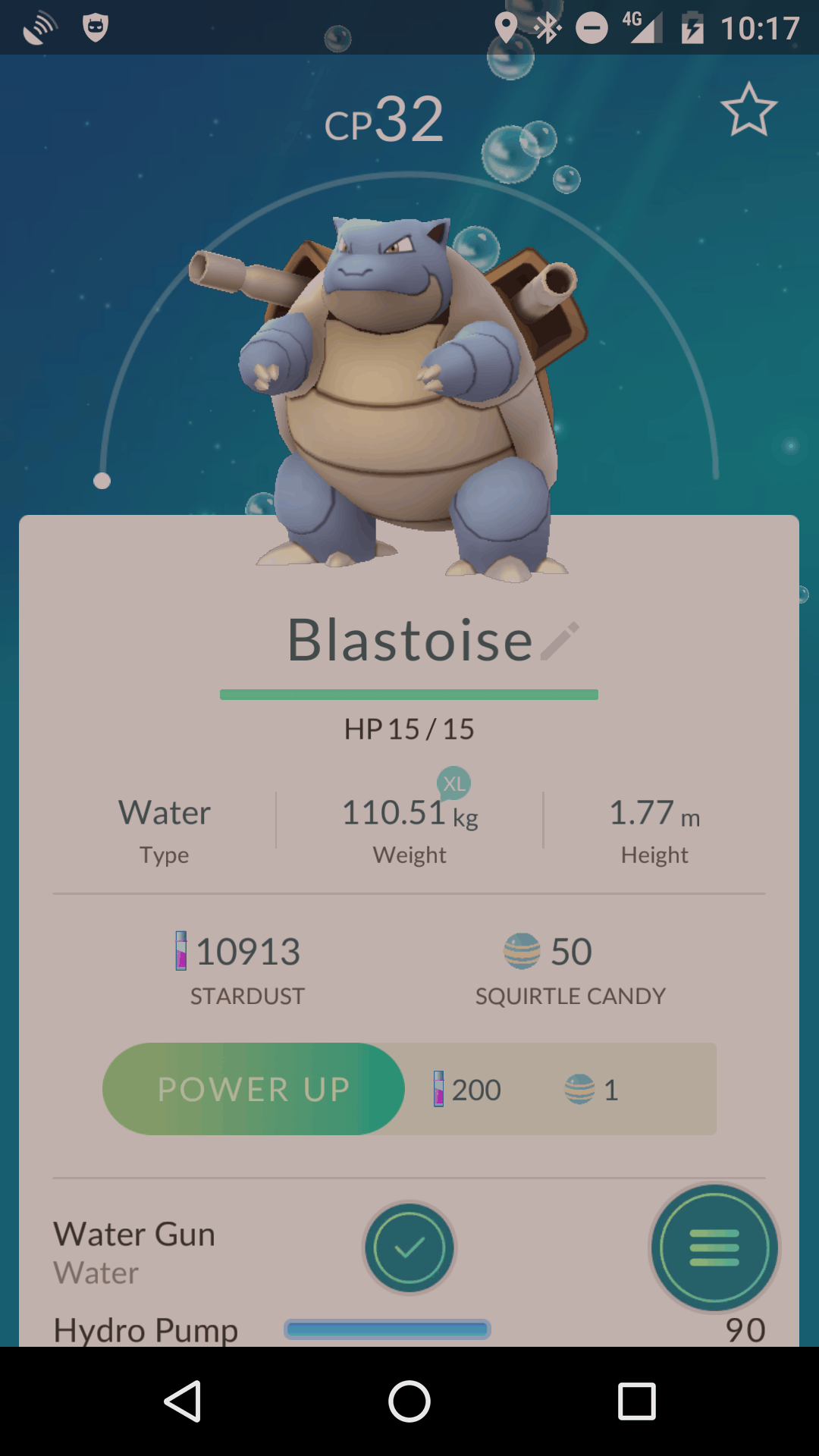Edit Blastoise's nickname with pencil icon
The height and width of the screenshot is (1456, 819).
560,642
